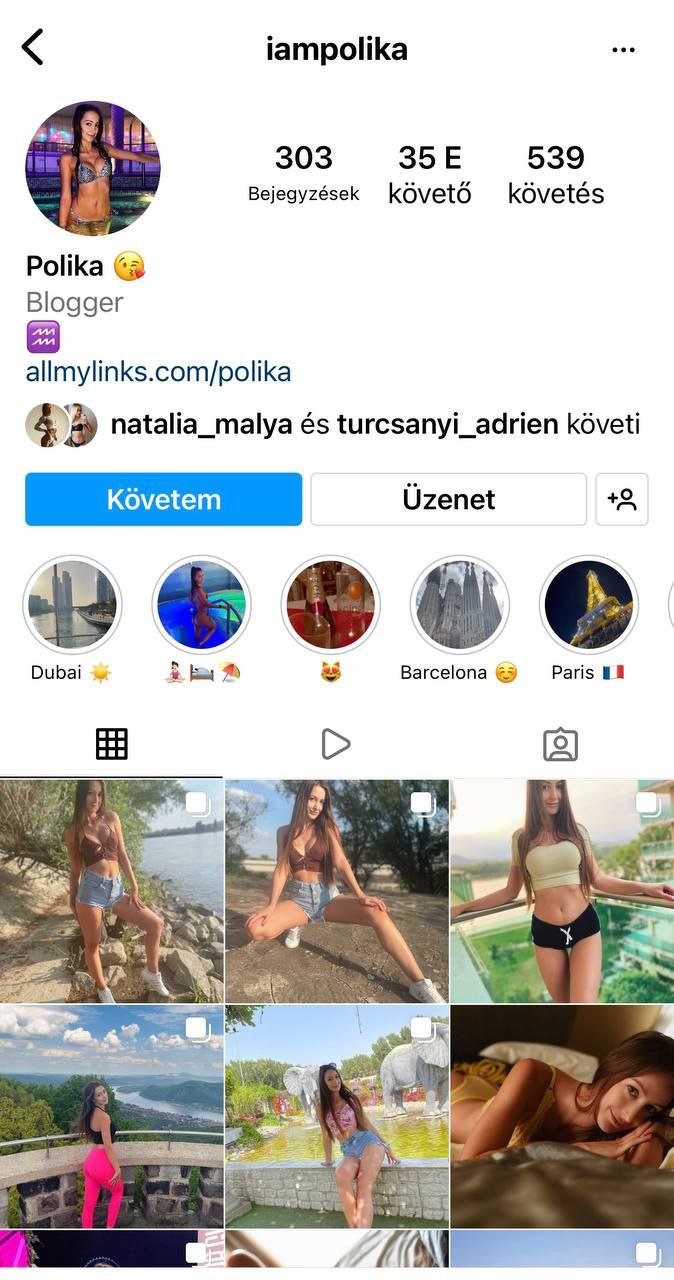The height and width of the screenshot is (1280, 674).
Task: View the 539 követés following list
Action: [556, 174]
